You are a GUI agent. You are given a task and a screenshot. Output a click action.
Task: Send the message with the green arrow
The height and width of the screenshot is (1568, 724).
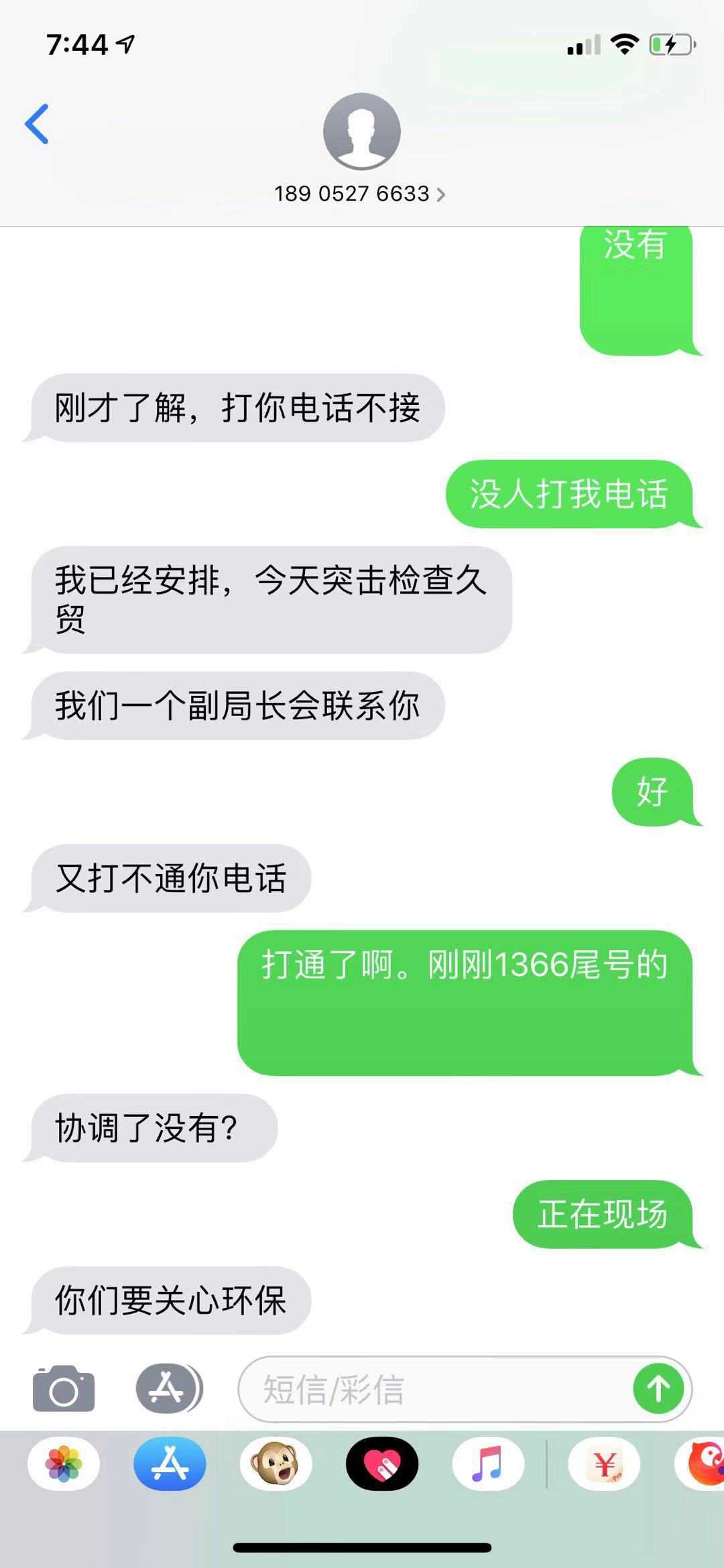click(x=658, y=1388)
